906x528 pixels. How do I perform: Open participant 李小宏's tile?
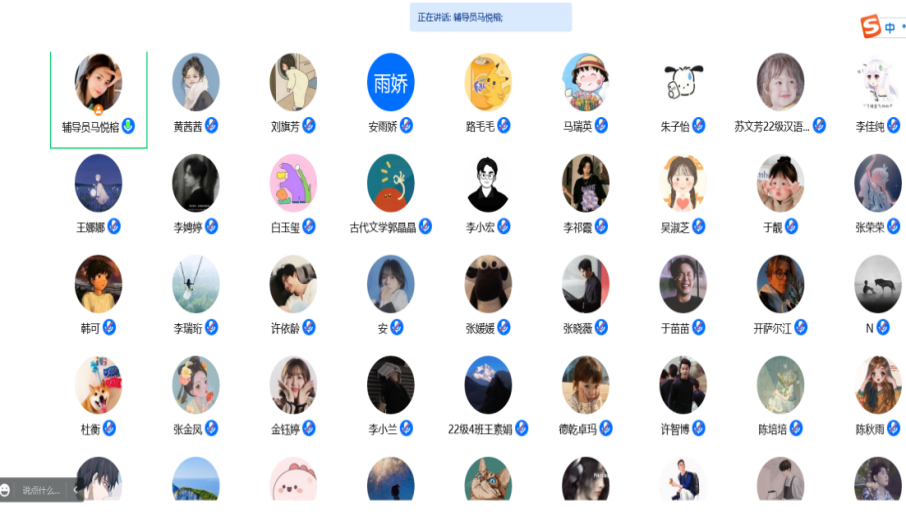488,185
